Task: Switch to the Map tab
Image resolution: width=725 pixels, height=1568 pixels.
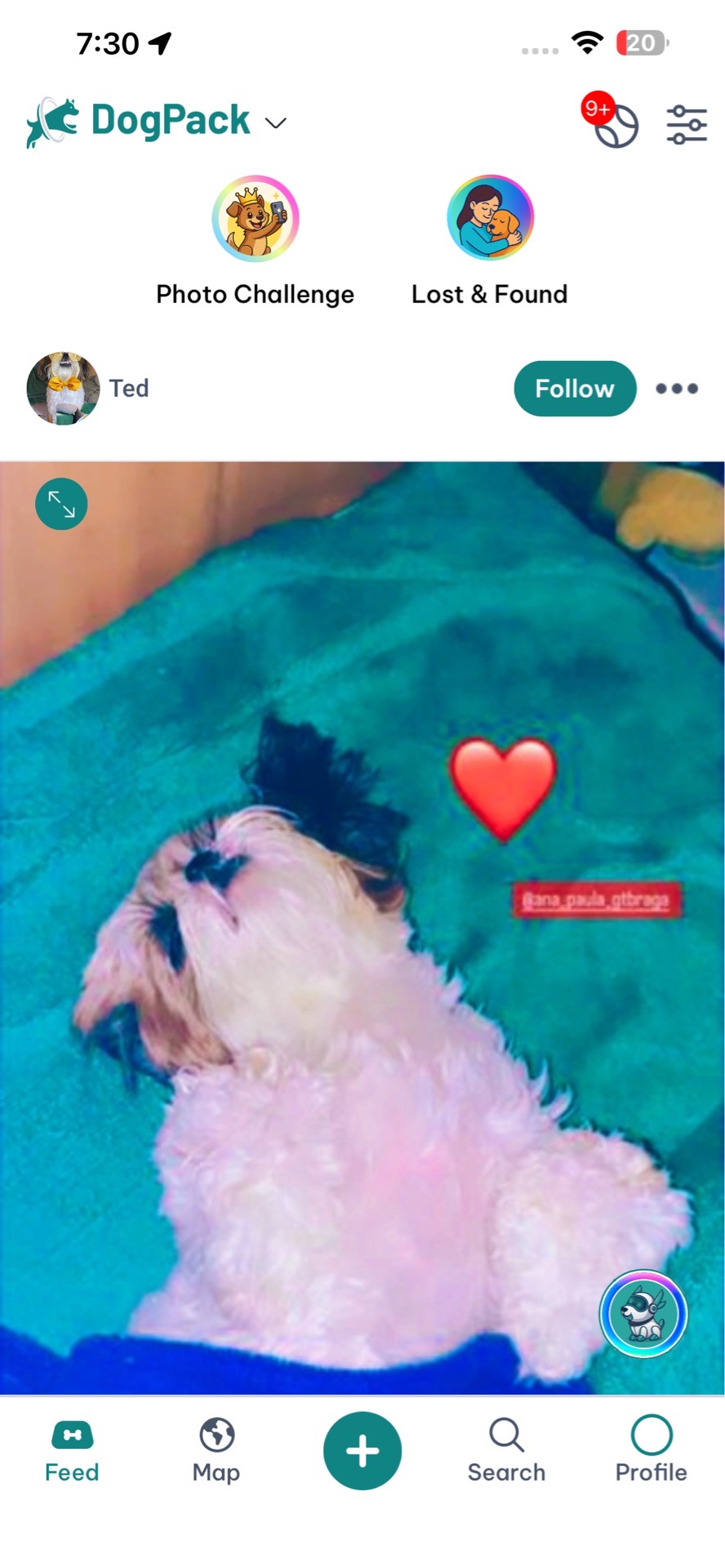Action: [216, 1450]
